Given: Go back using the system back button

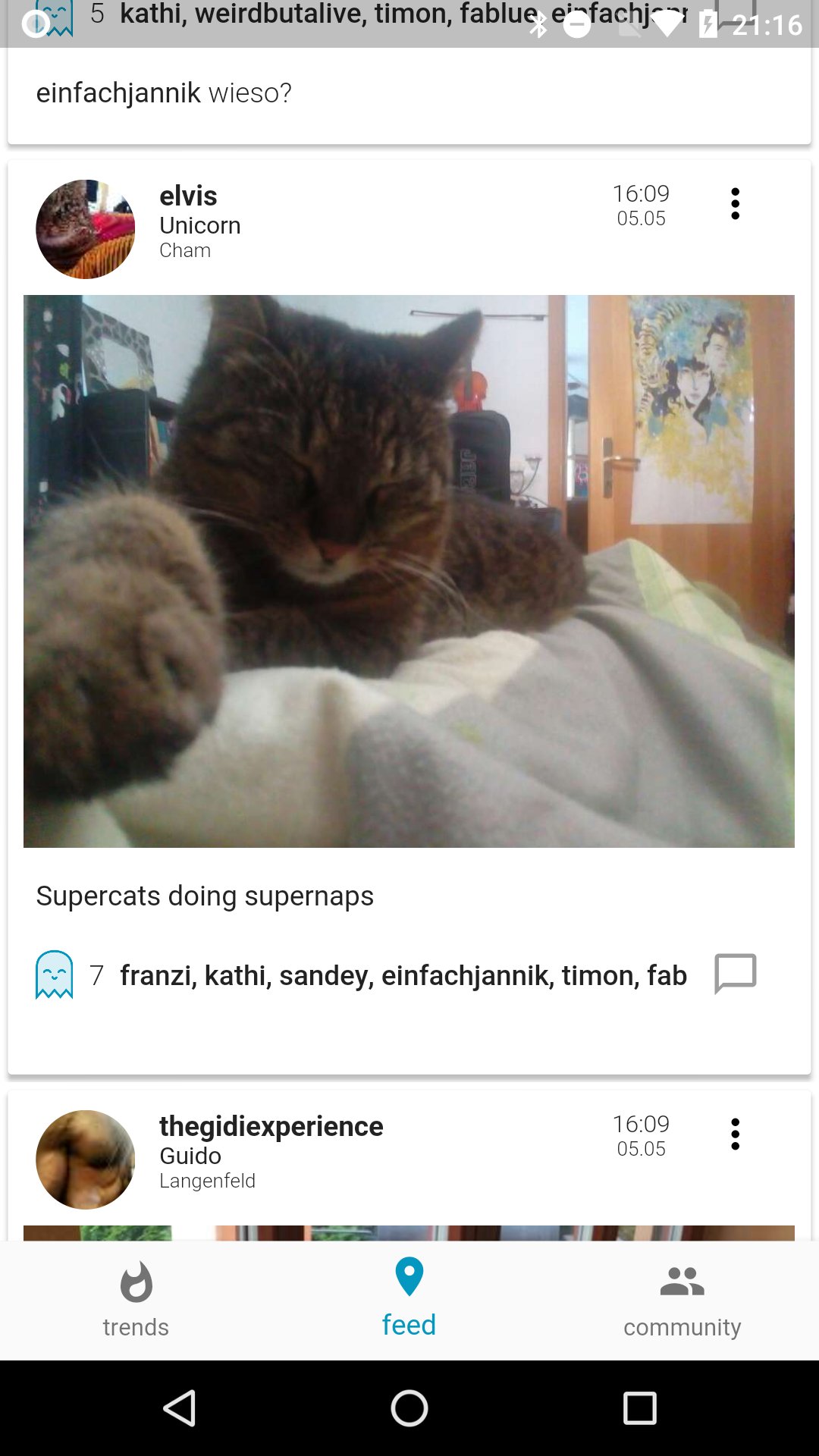Looking at the screenshot, I should pos(180,1408).
